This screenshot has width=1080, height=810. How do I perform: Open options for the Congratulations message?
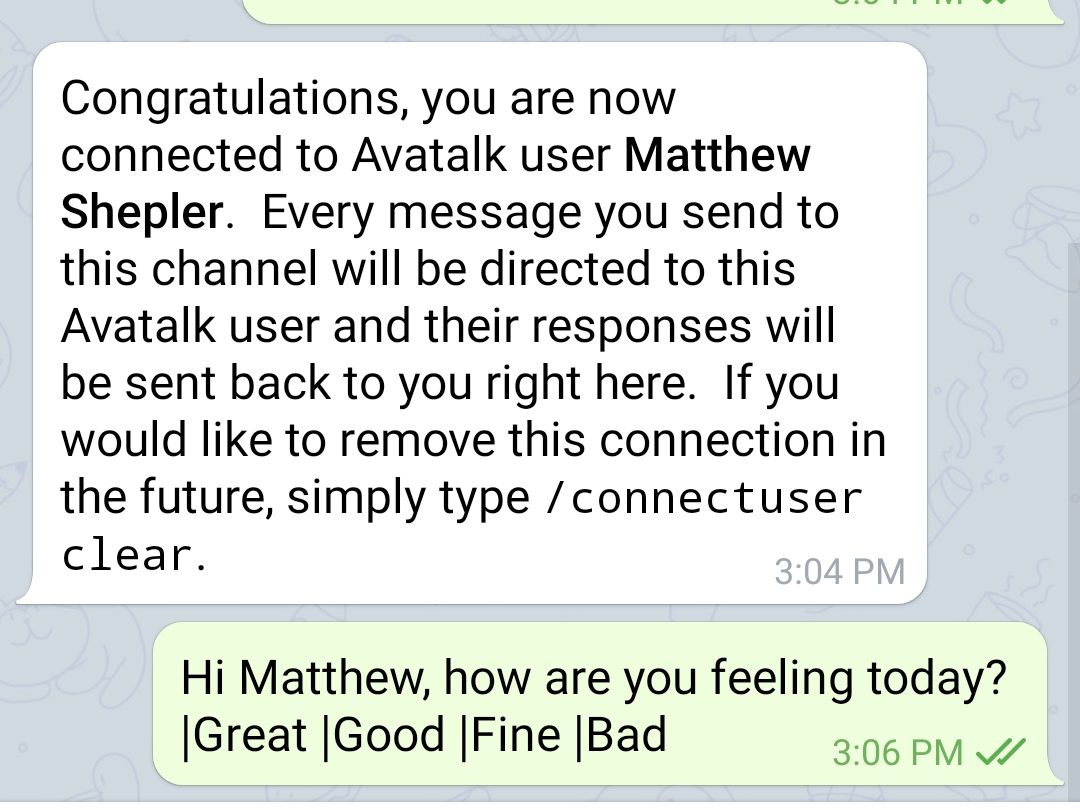pos(470,320)
